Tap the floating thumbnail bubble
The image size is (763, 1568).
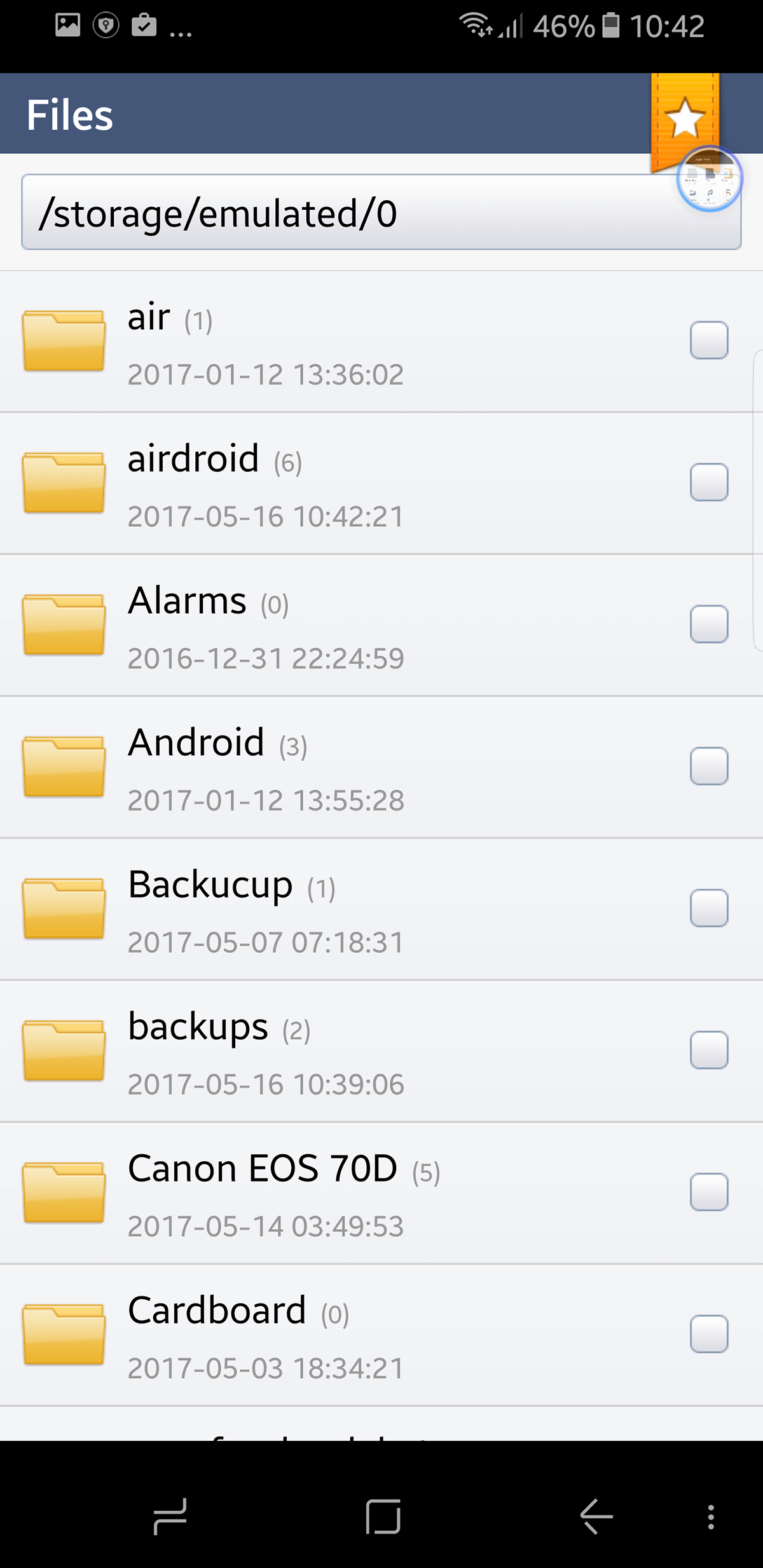[710, 179]
